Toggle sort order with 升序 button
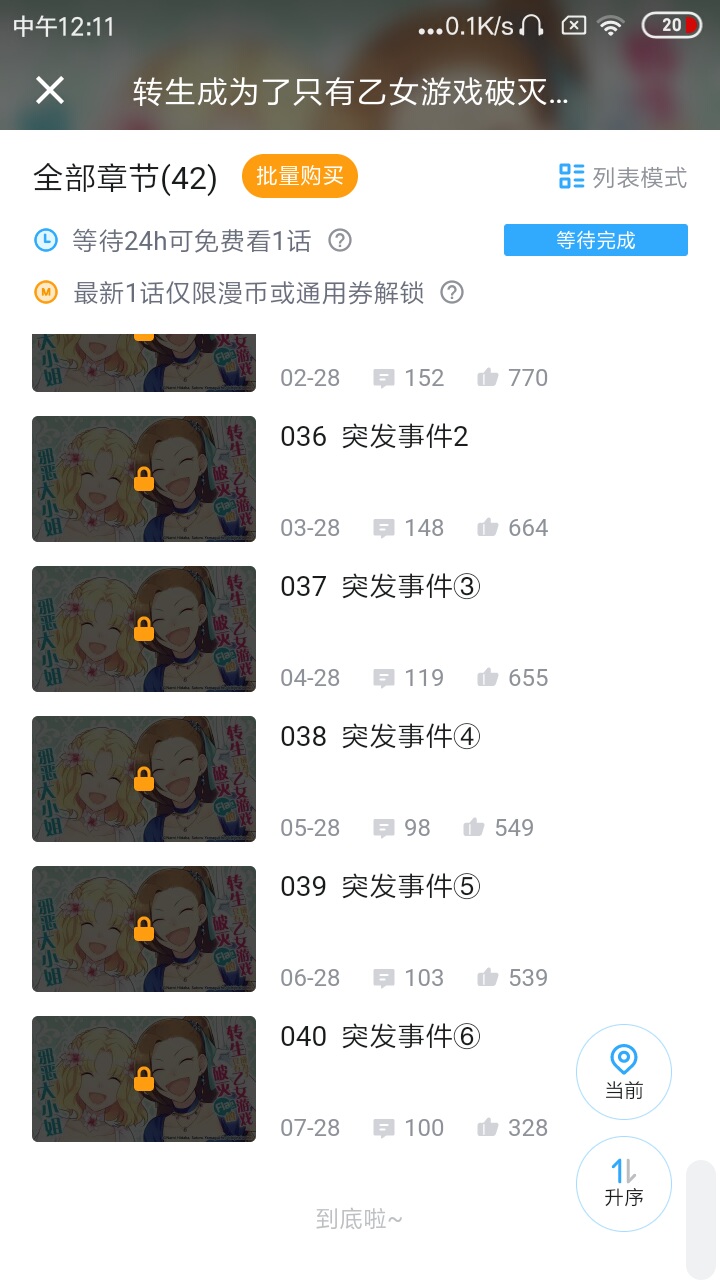This screenshot has width=720, height=1280. (623, 1183)
